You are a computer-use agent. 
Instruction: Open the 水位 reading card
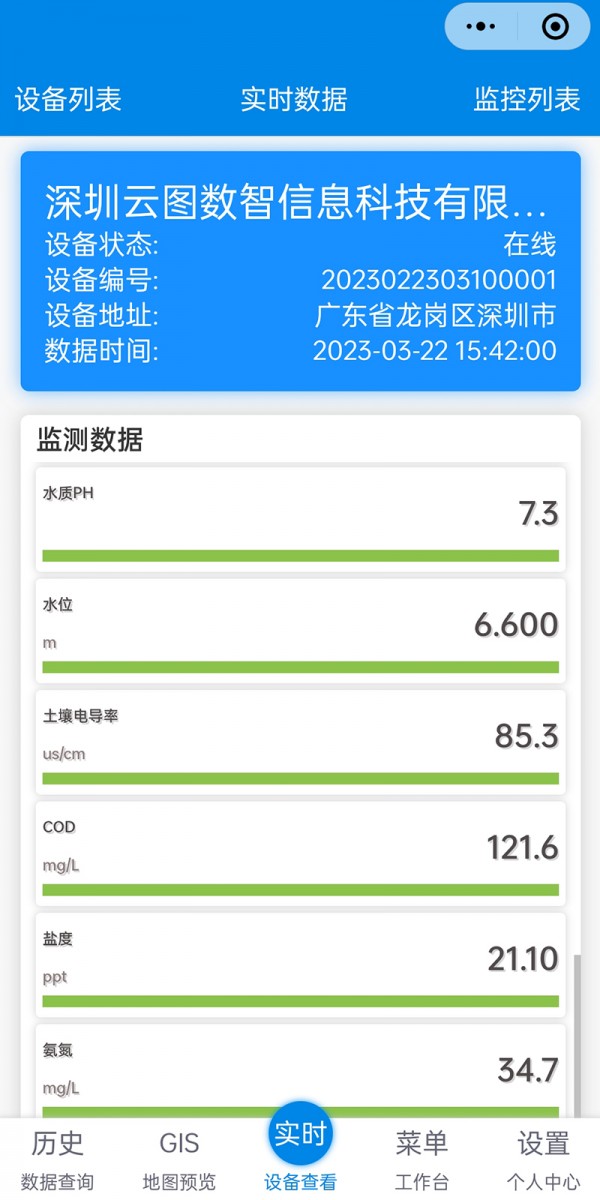300,628
